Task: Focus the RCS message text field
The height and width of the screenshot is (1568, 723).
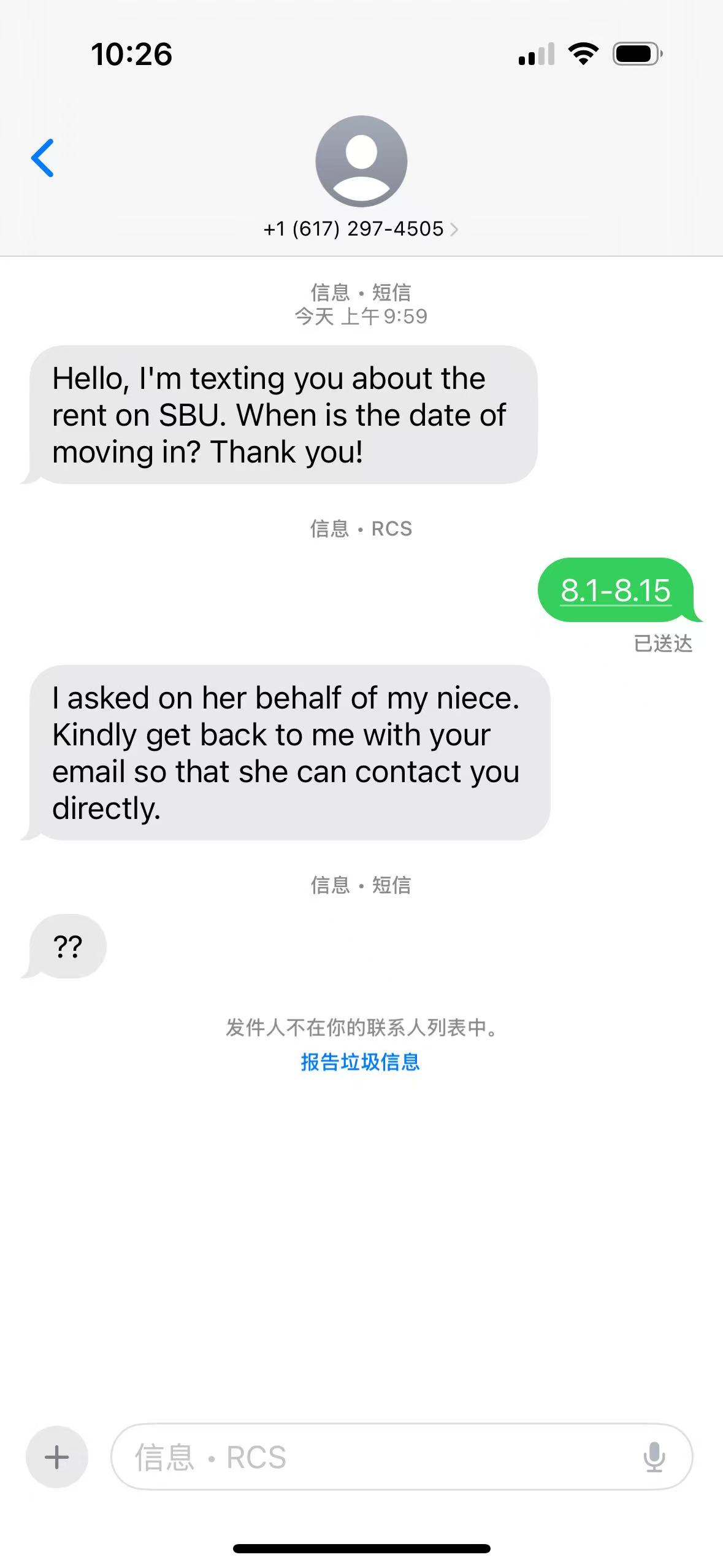Action: tap(380, 1457)
